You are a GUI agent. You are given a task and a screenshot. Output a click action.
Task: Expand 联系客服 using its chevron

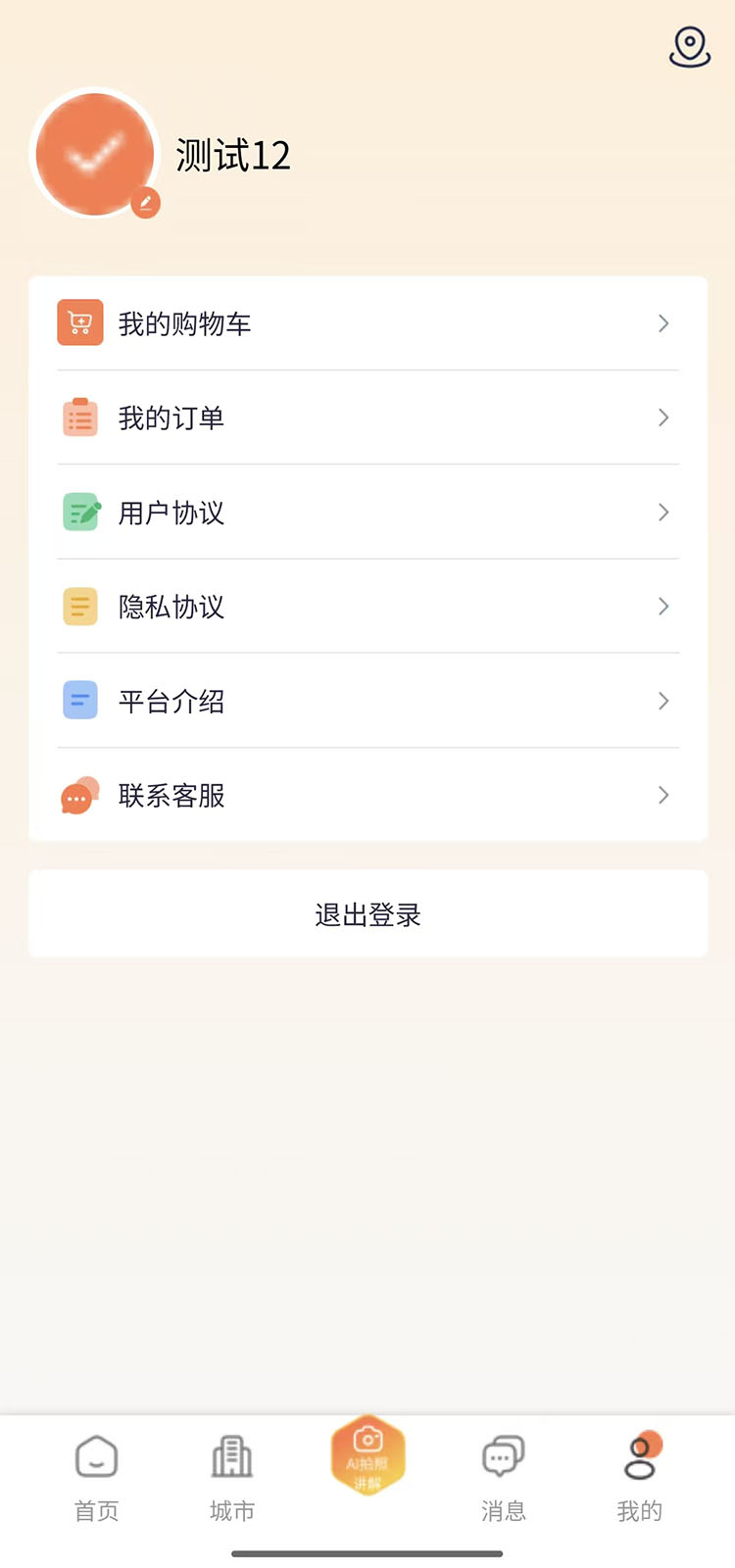pyautogui.click(x=663, y=795)
